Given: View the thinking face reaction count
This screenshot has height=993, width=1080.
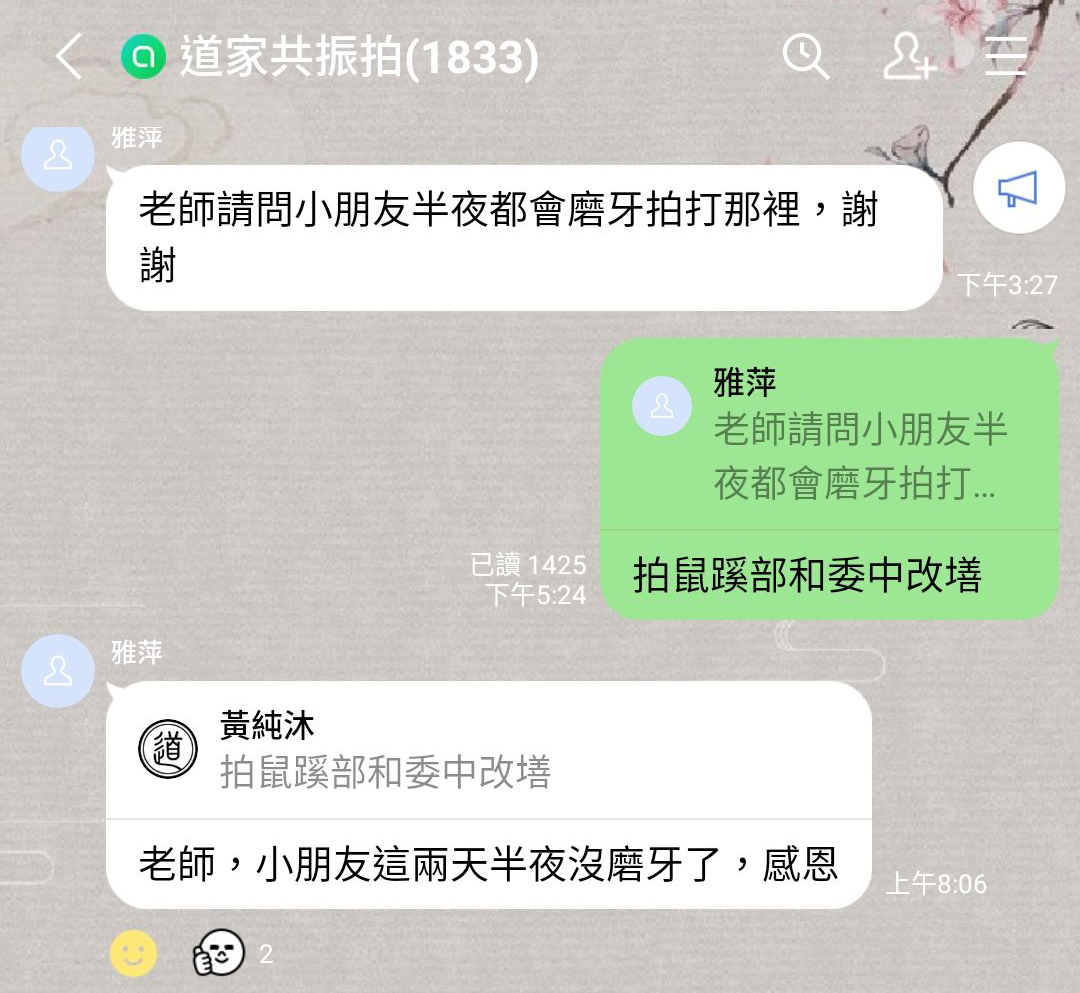Looking at the screenshot, I should point(232,953).
